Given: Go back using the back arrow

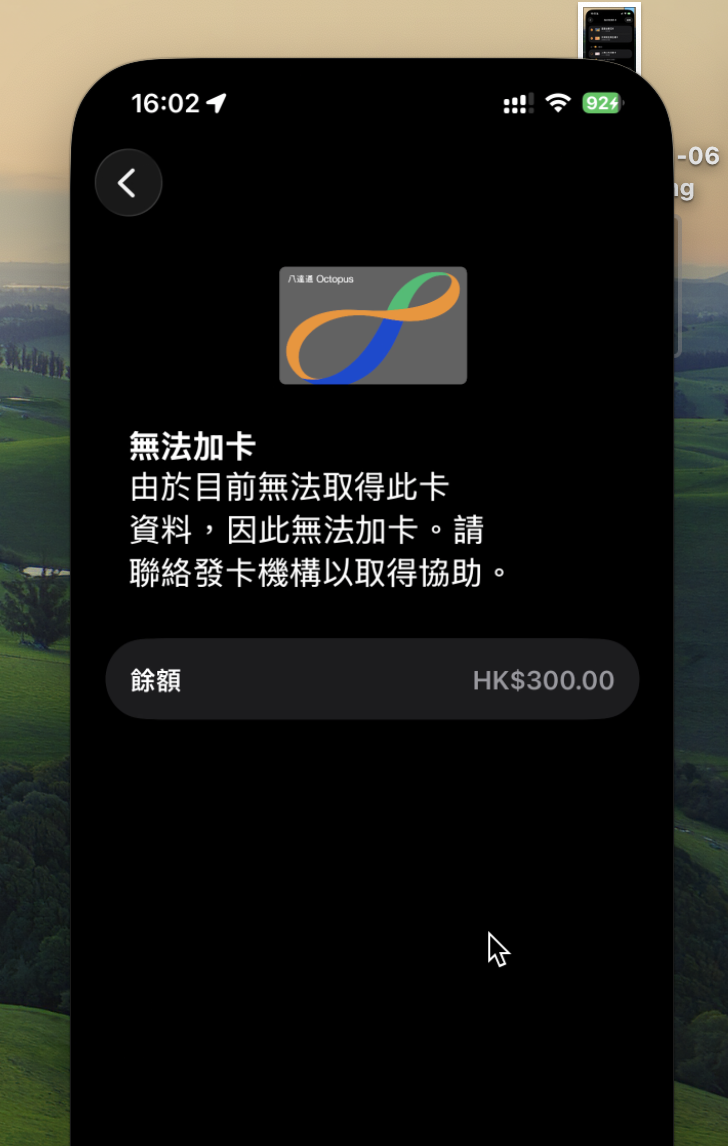Looking at the screenshot, I should [128, 183].
